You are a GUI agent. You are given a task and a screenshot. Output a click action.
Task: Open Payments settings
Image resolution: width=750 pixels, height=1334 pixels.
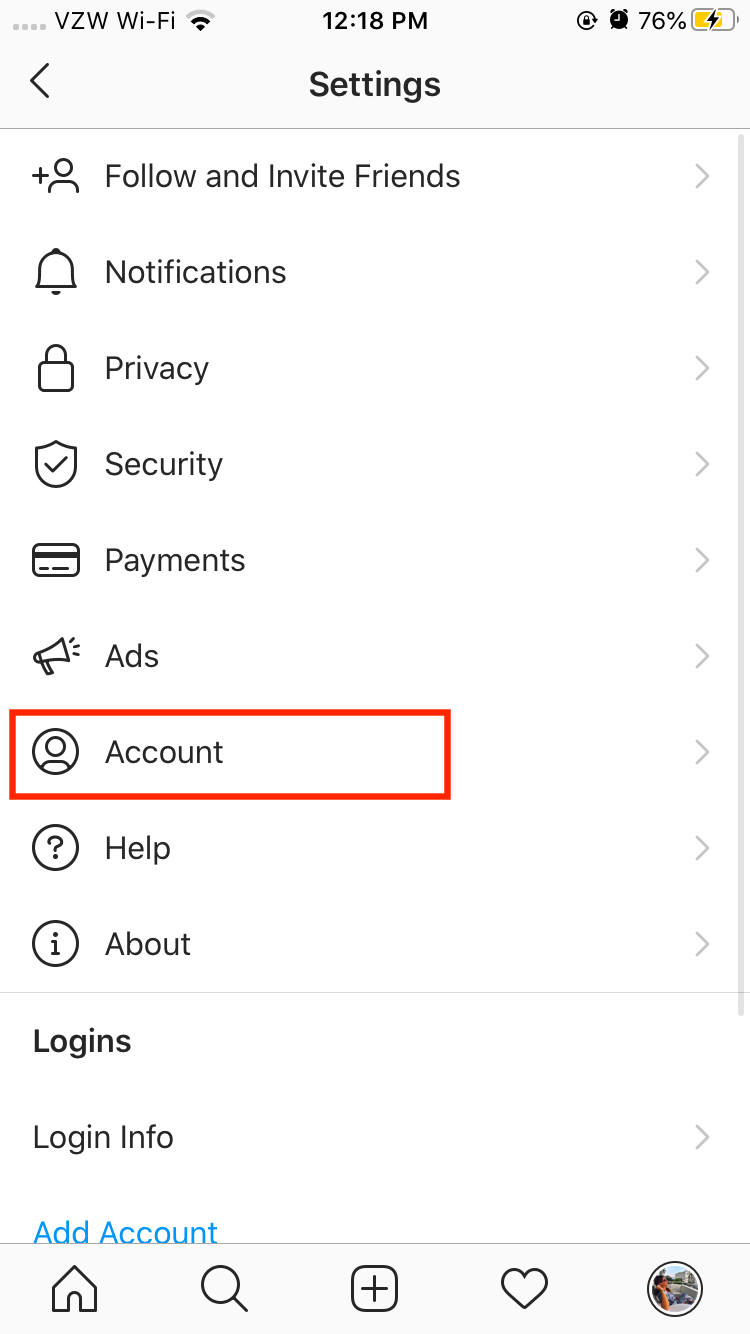pyautogui.click(x=375, y=560)
